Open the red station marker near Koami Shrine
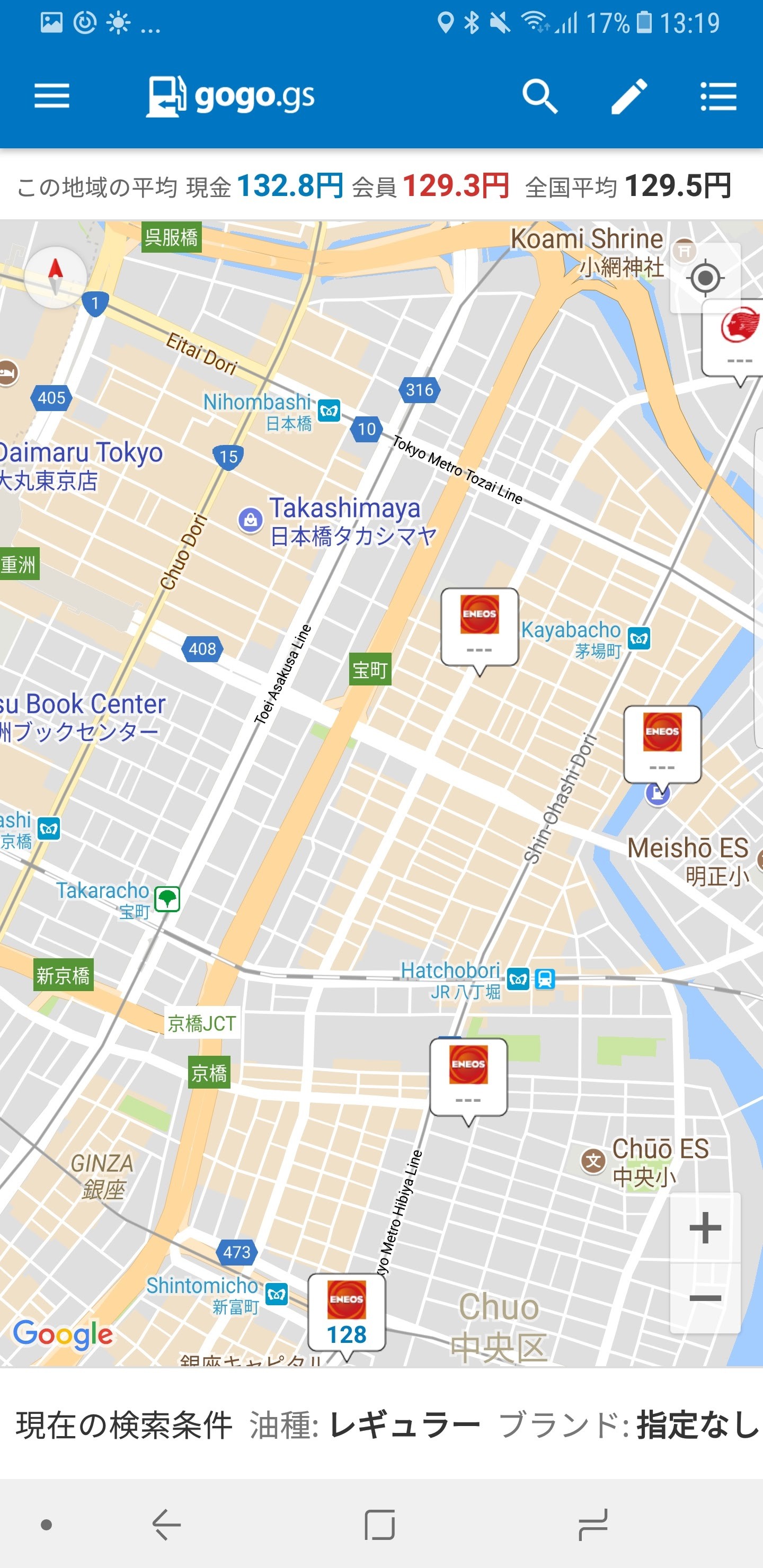This screenshot has height=1568, width=763. 738,338
